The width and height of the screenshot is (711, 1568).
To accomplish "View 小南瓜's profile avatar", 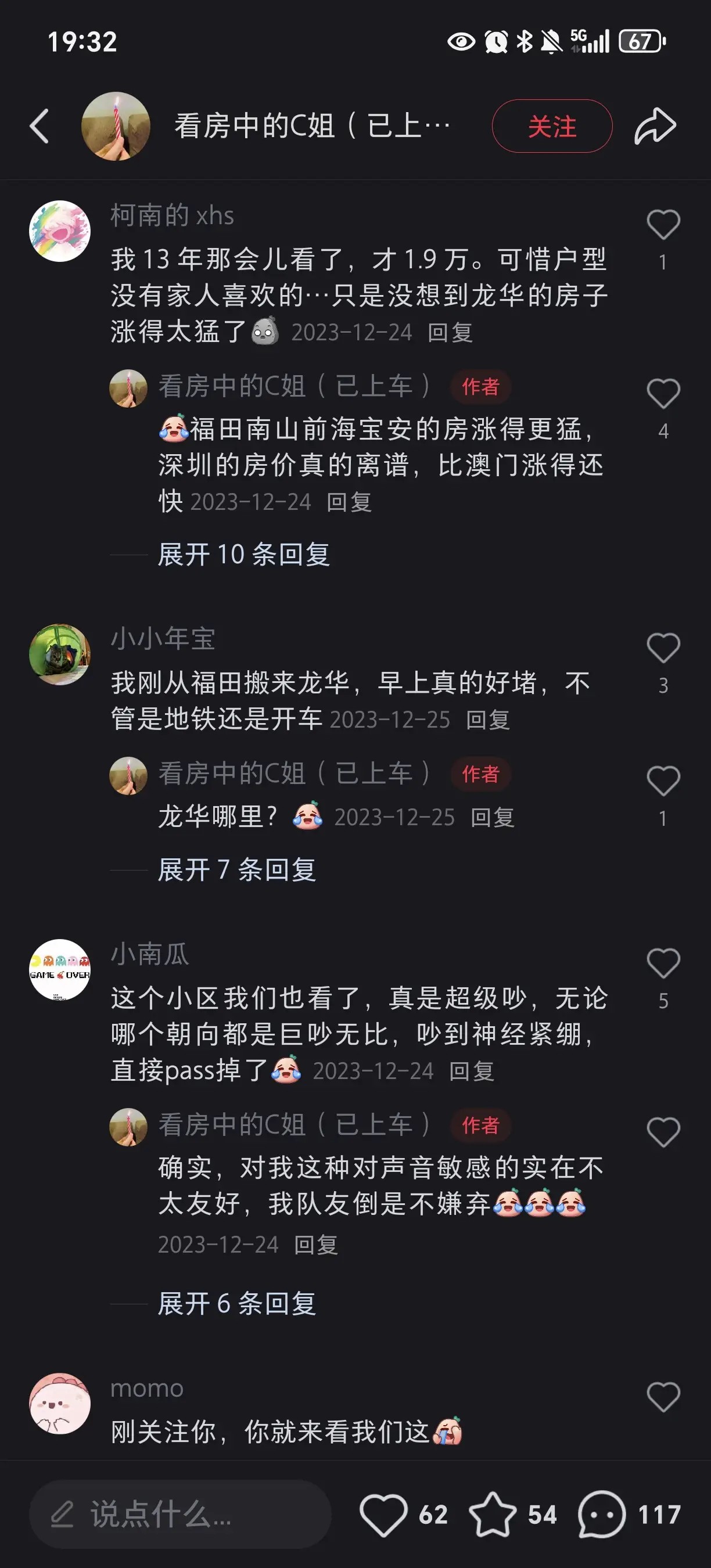I will tap(60, 970).
